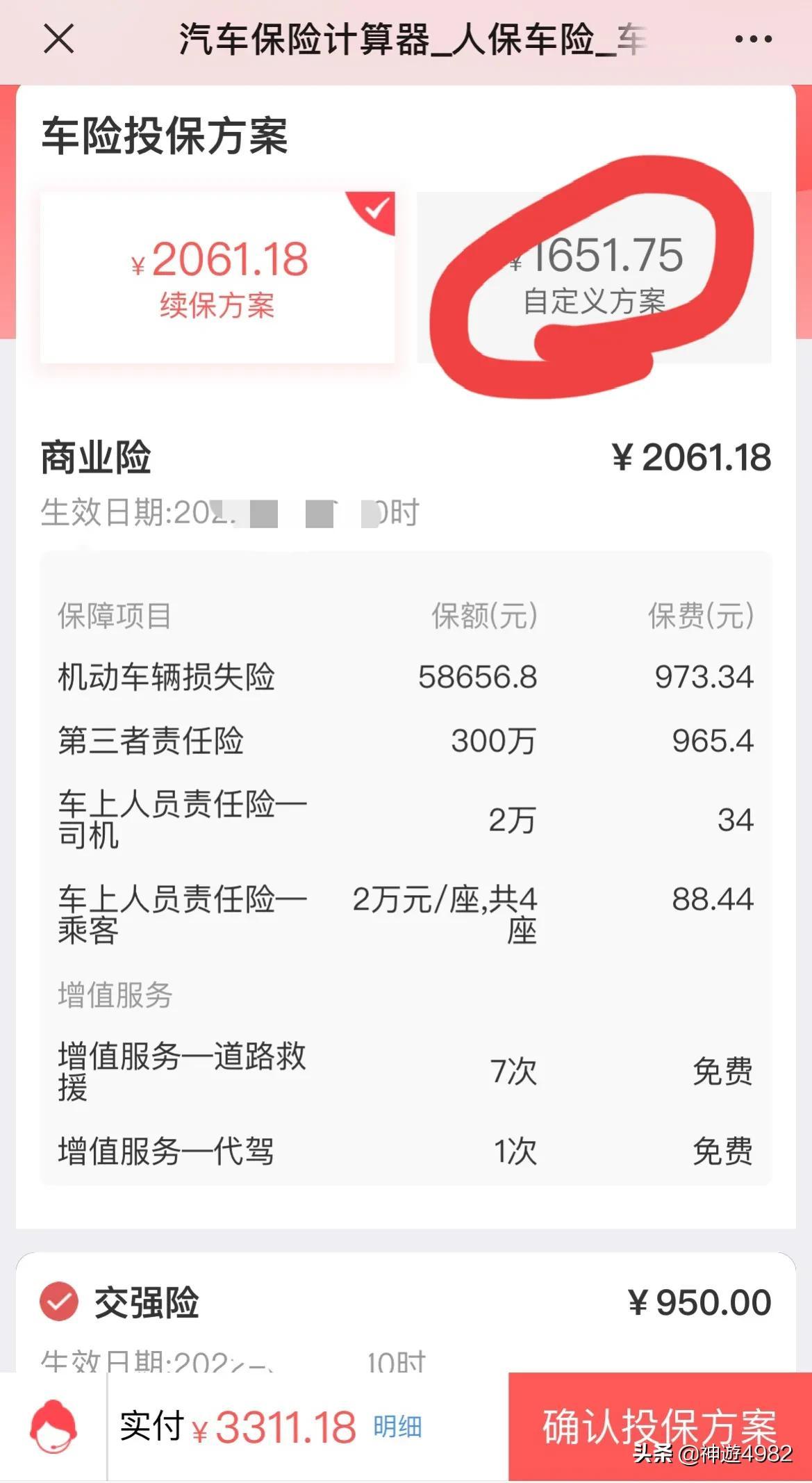Select the 续保方案 plan card

[217, 277]
